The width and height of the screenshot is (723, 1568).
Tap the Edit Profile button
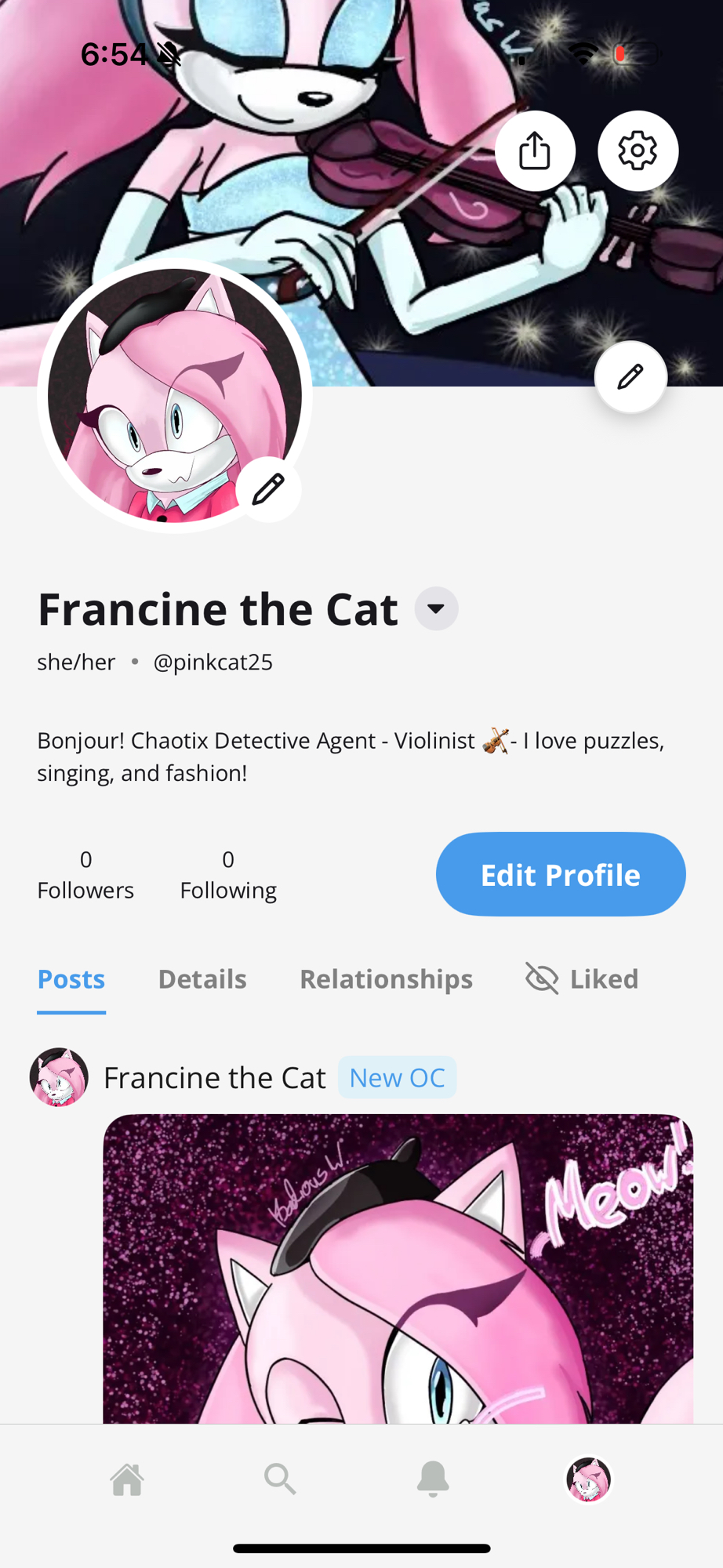point(560,874)
